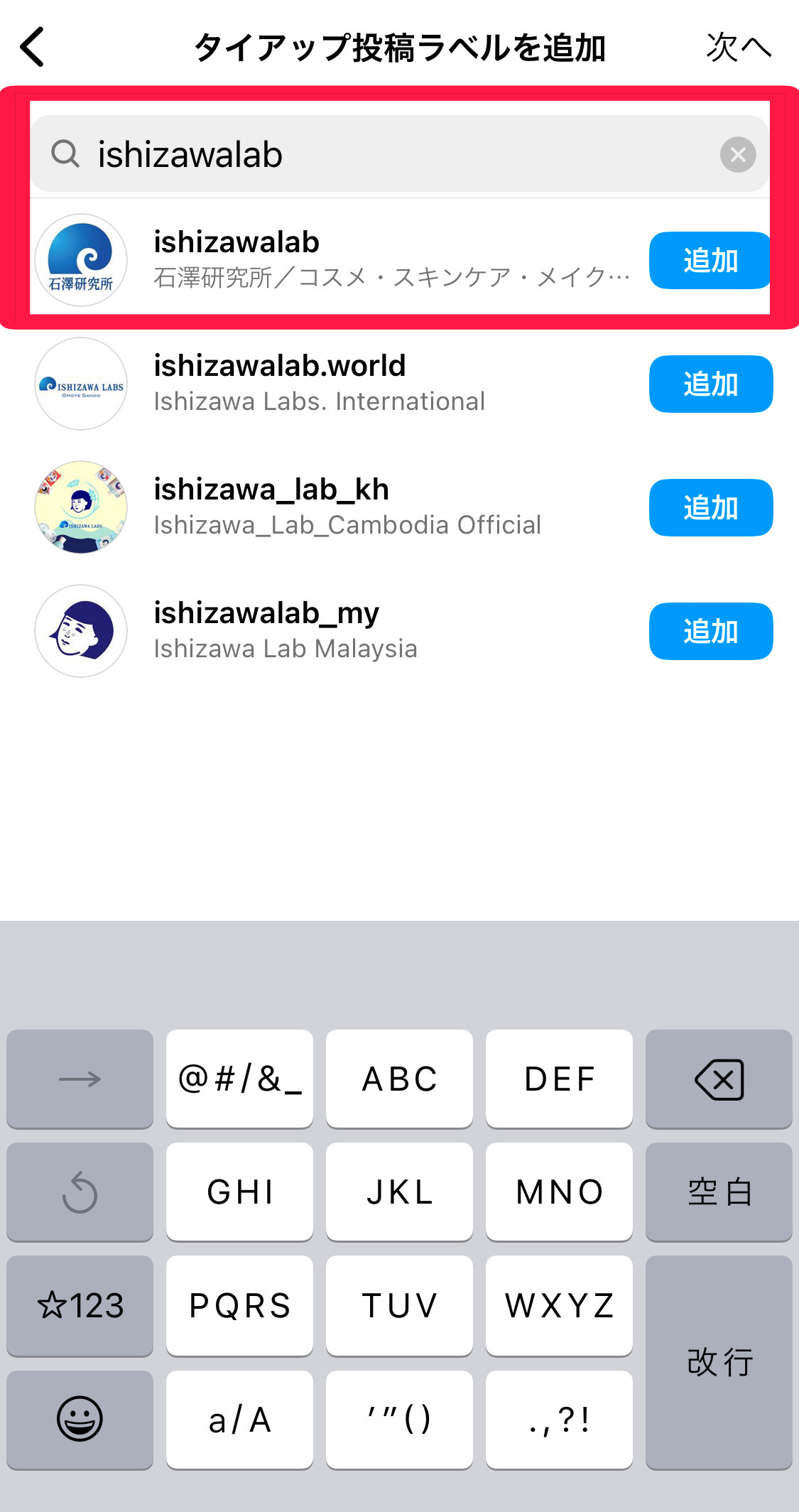Add the ishizawalab account
Screen dimensions: 799x1512
tap(710, 261)
